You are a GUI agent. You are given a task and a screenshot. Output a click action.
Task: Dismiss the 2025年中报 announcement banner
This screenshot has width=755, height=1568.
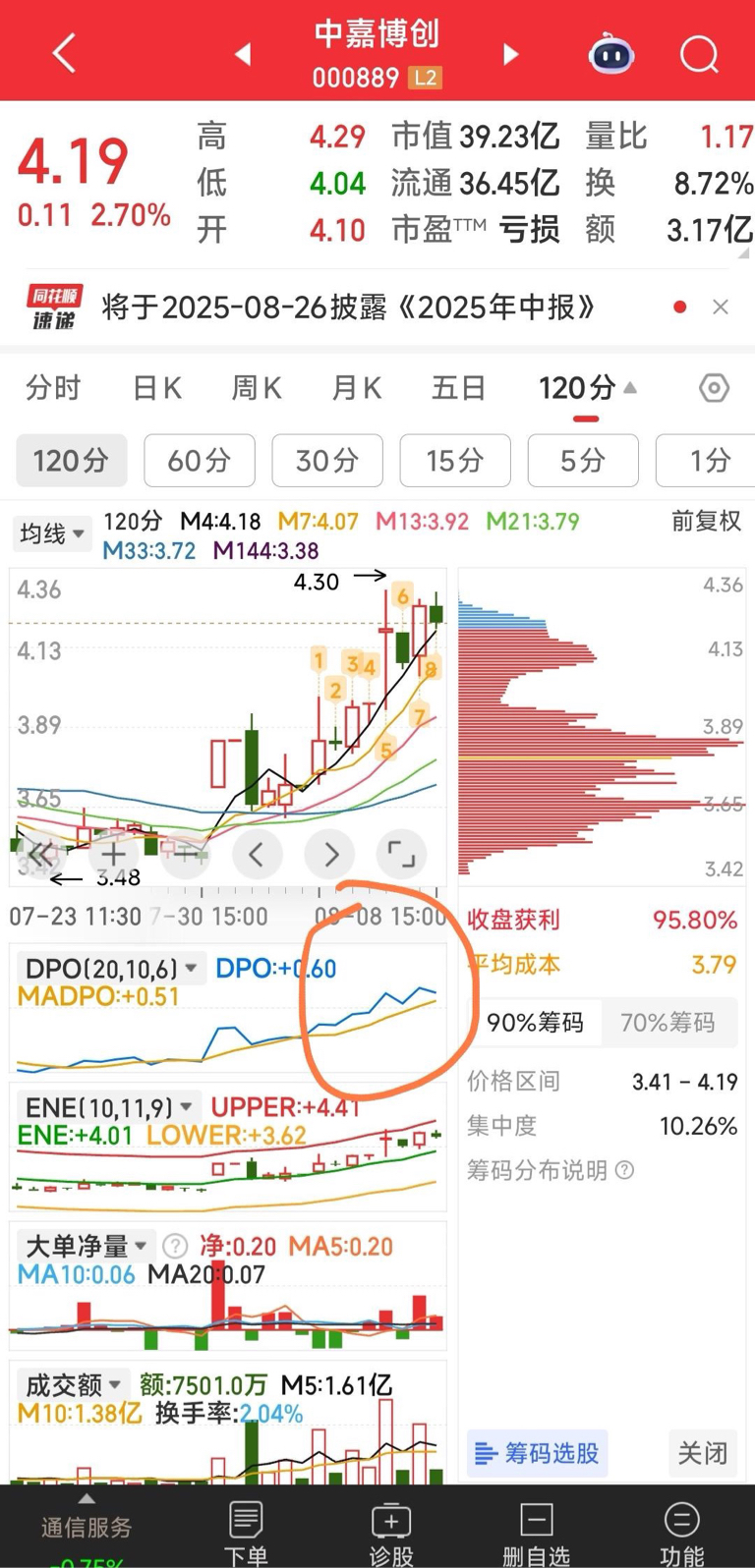[721, 308]
